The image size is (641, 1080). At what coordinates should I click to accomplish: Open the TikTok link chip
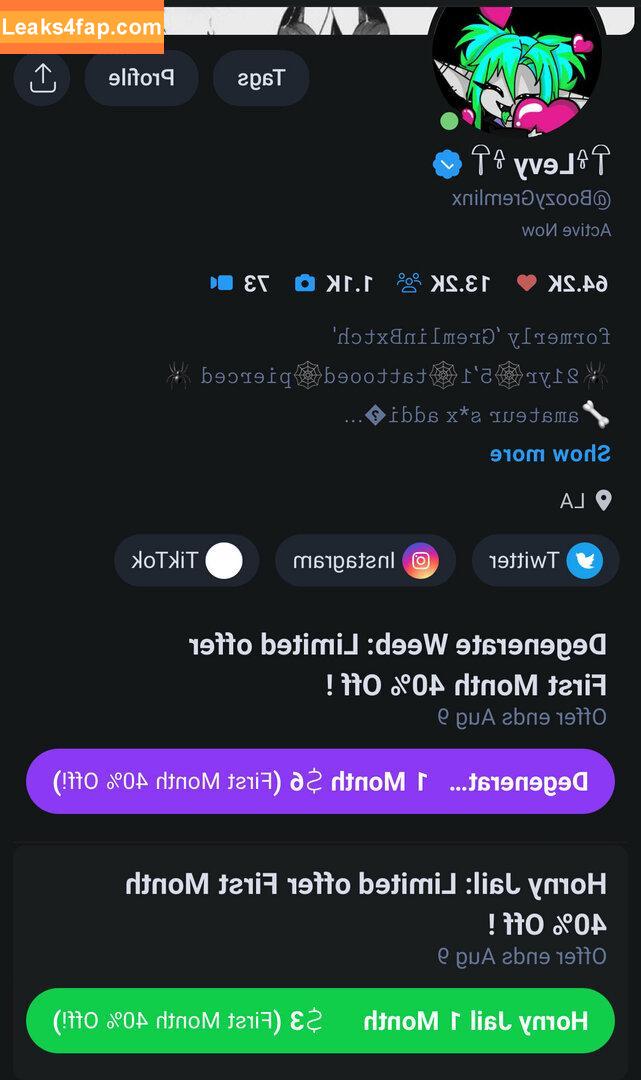click(x=186, y=560)
